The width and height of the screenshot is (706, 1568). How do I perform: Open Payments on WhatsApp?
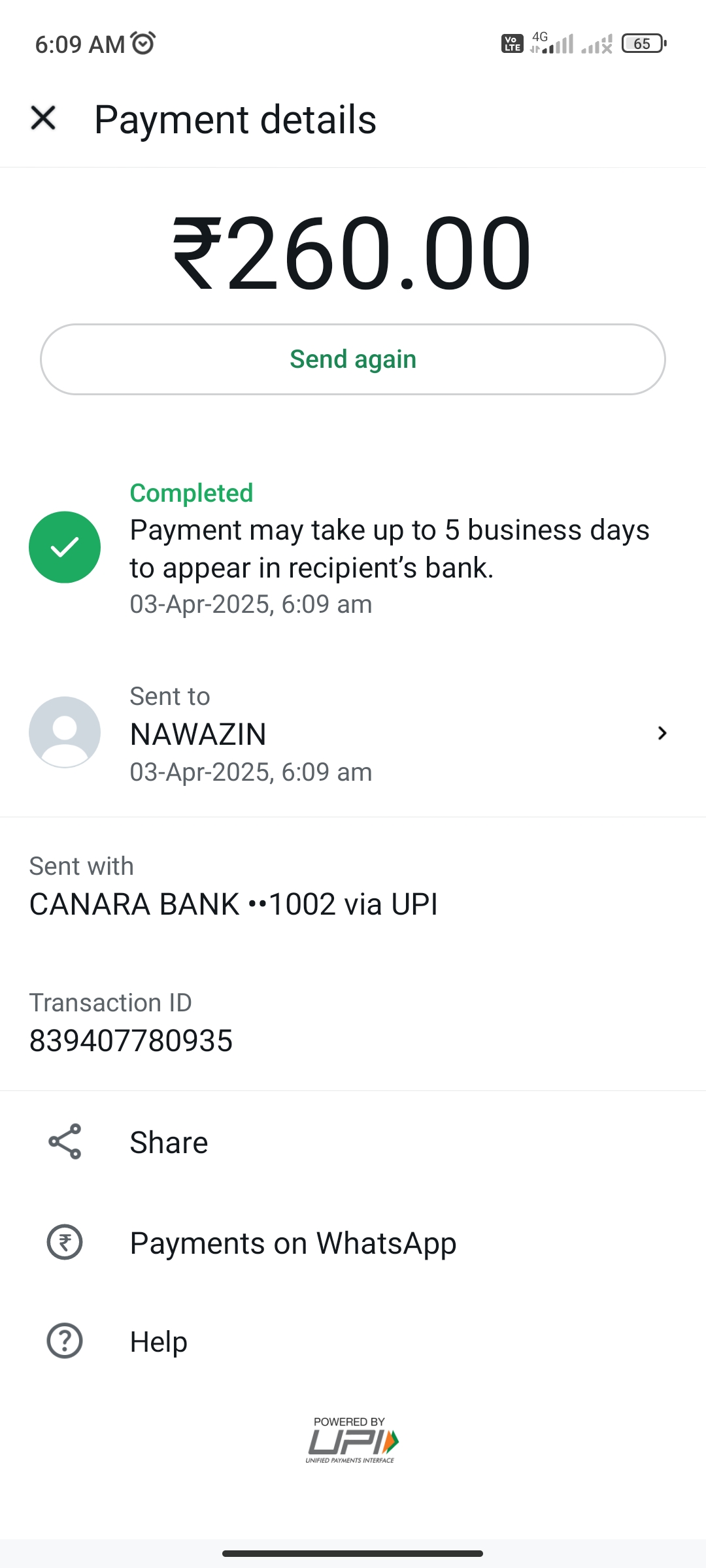[x=292, y=1243]
